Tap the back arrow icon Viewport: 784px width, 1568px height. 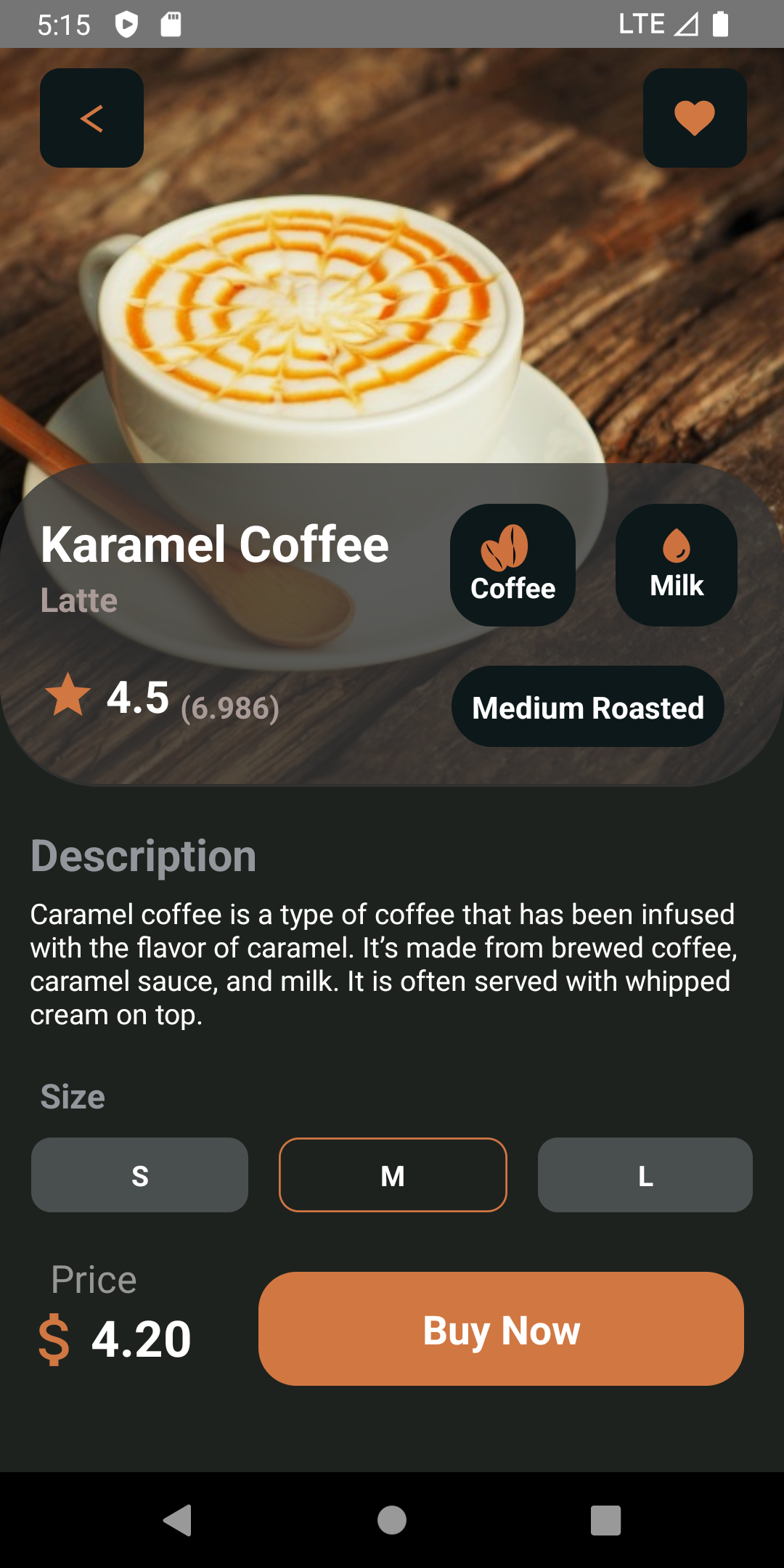(91, 119)
